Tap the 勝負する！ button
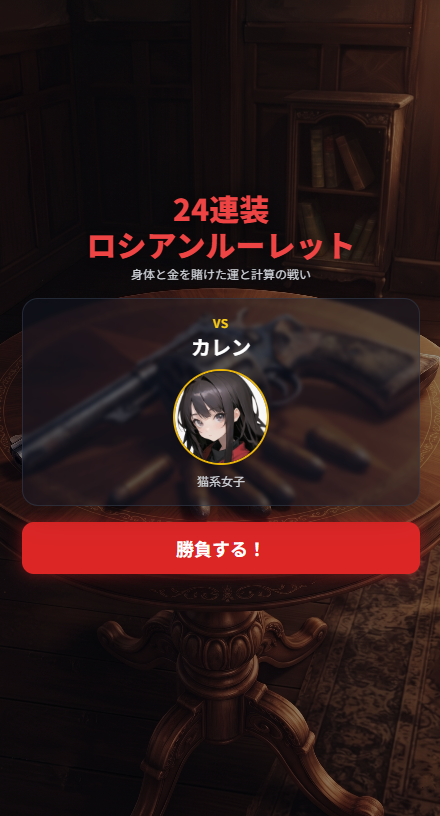 coord(221,548)
